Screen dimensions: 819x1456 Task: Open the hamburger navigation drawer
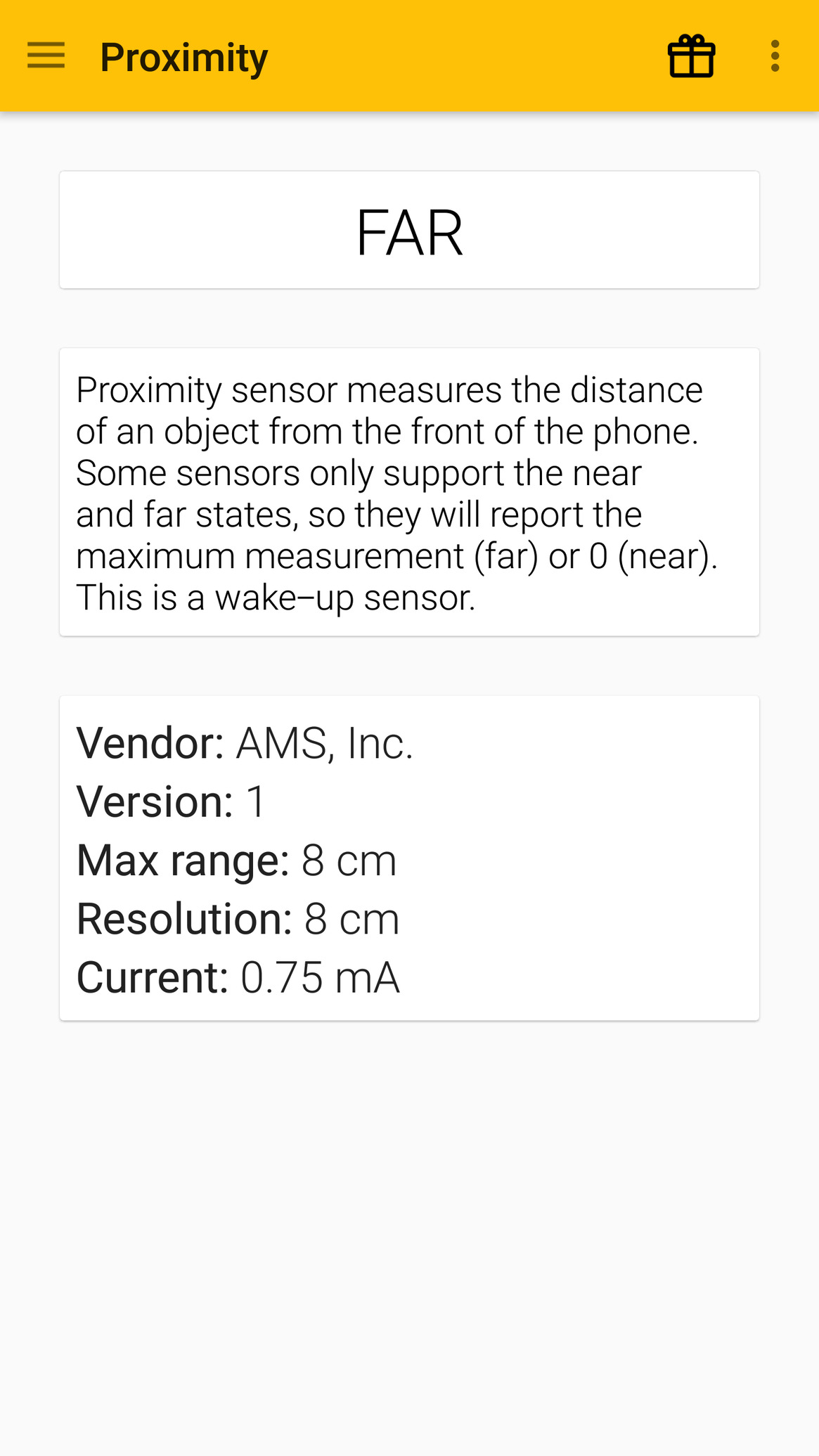pos(46,56)
